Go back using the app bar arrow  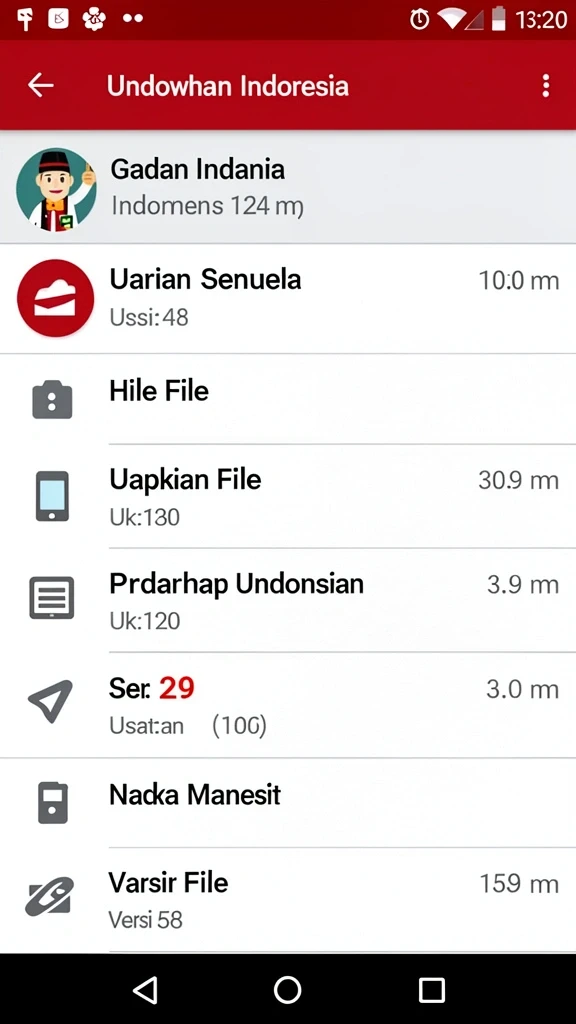pos(40,86)
